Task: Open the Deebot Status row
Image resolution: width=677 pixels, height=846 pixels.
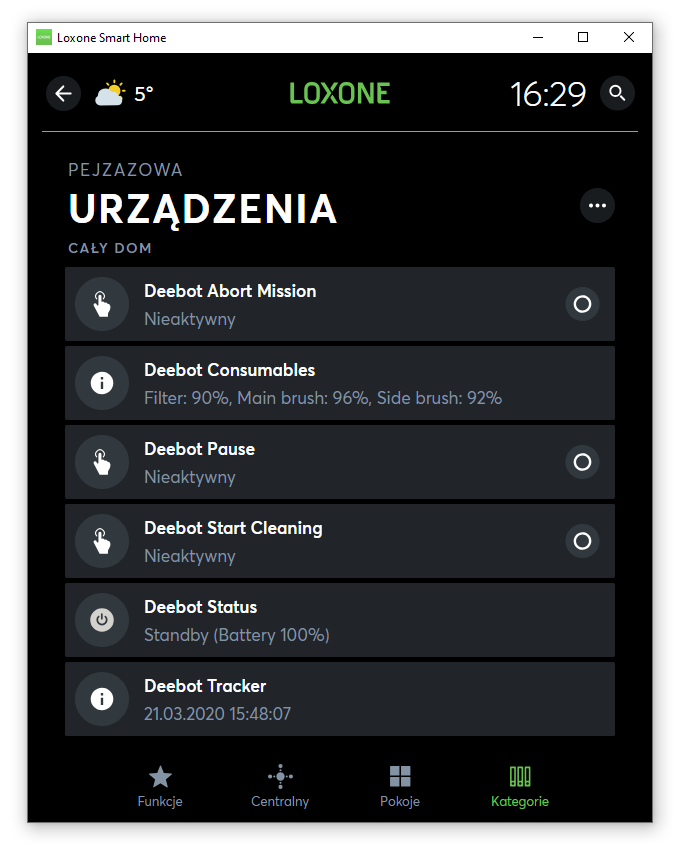Action: (340, 620)
